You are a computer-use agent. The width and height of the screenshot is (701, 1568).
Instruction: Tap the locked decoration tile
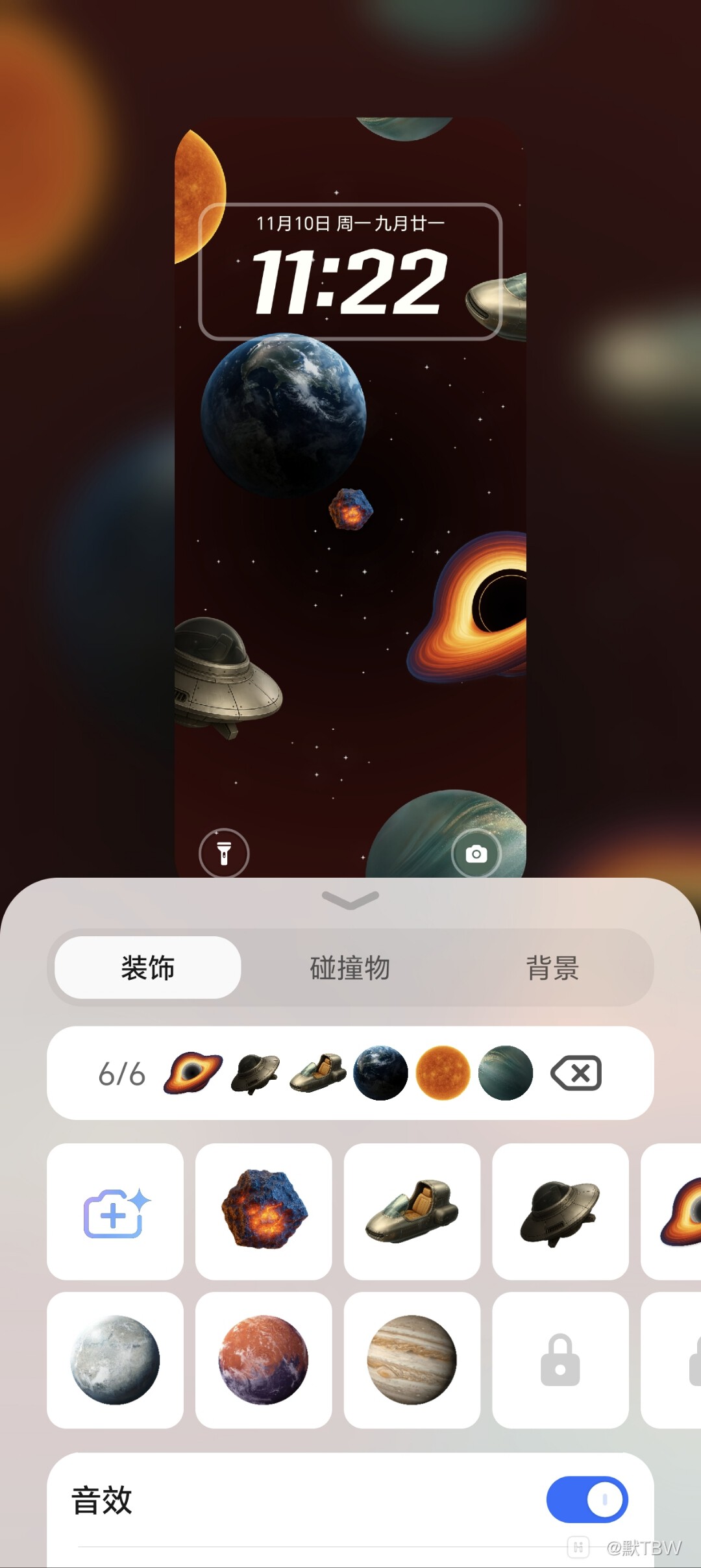[560, 1360]
